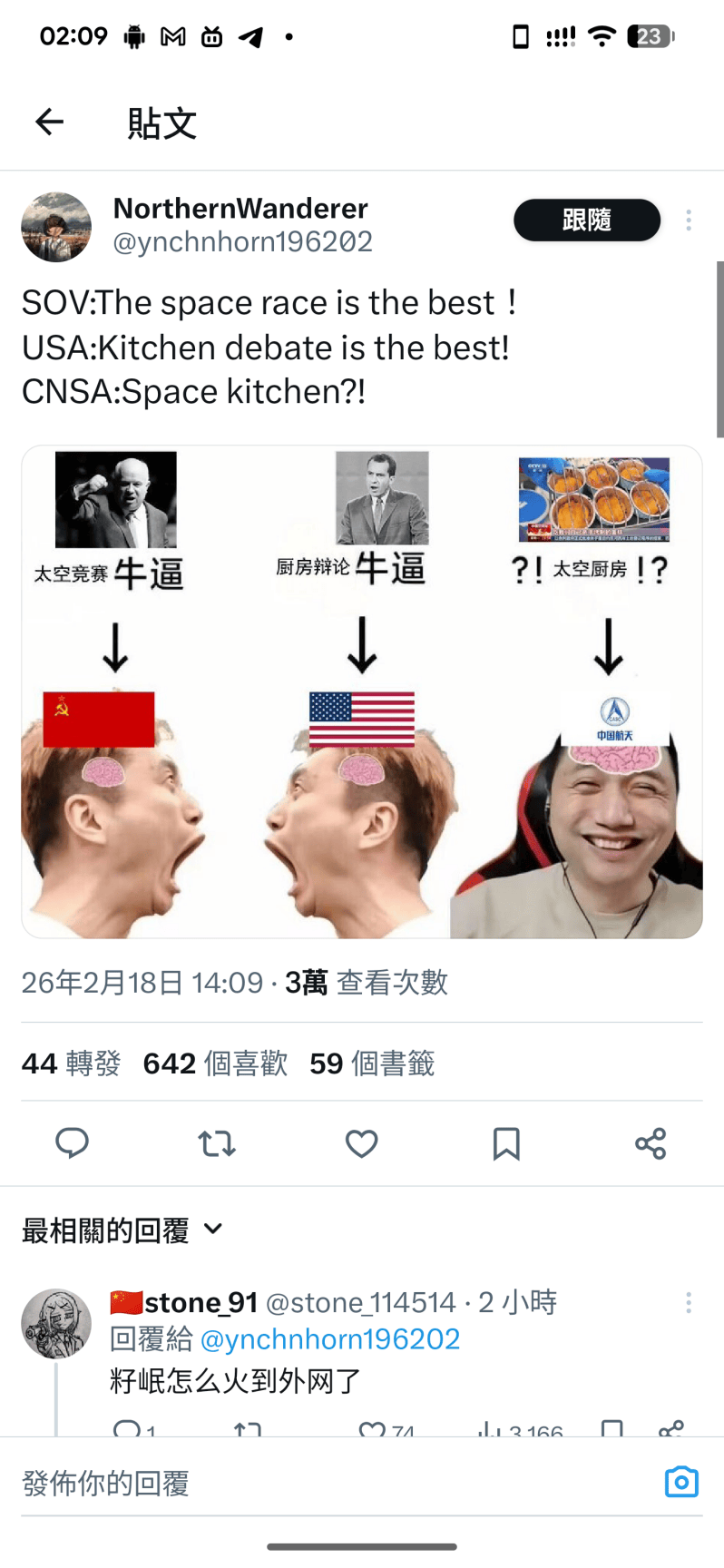Follow NorthernWanderer with the 跟隨 button
Screen dimensions: 724x1568
tap(586, 220)
